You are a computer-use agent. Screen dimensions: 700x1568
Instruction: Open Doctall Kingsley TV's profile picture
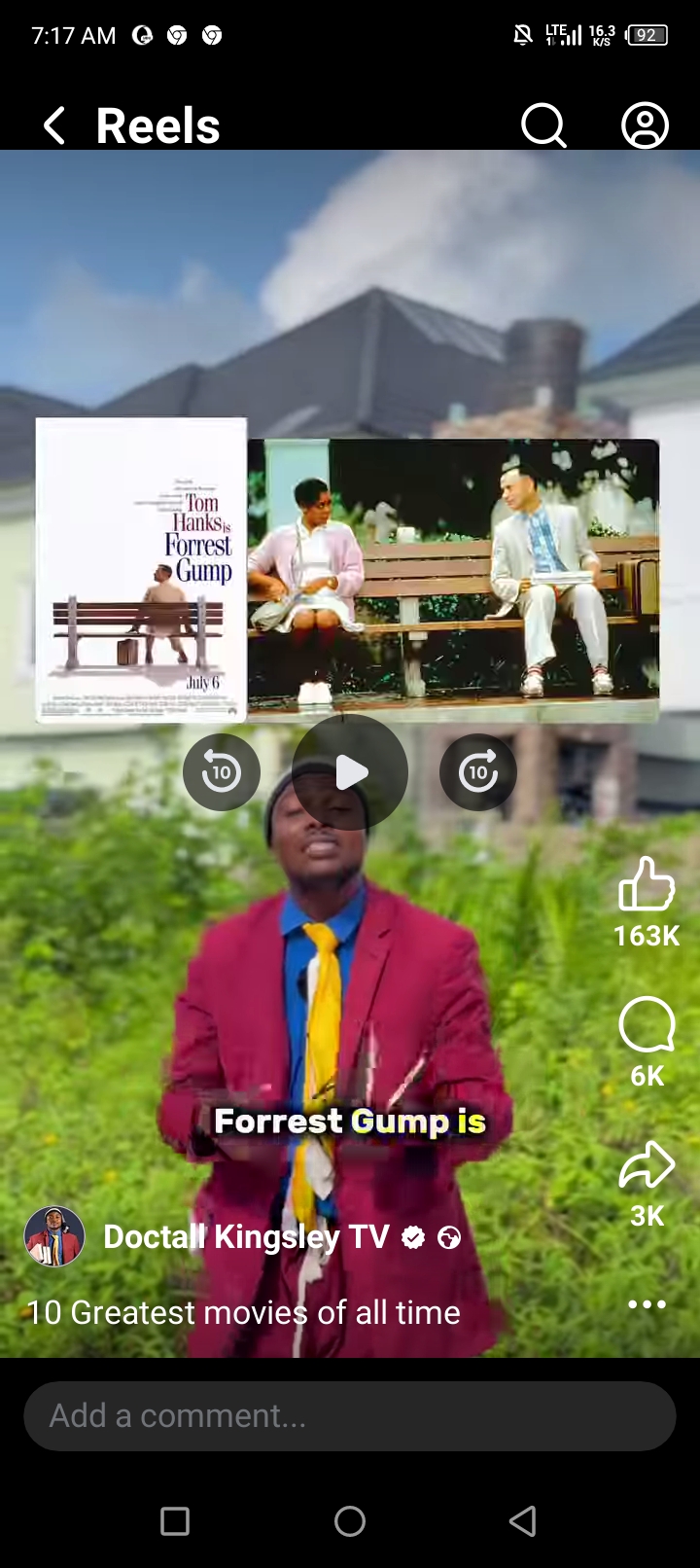pos(54,1236)
